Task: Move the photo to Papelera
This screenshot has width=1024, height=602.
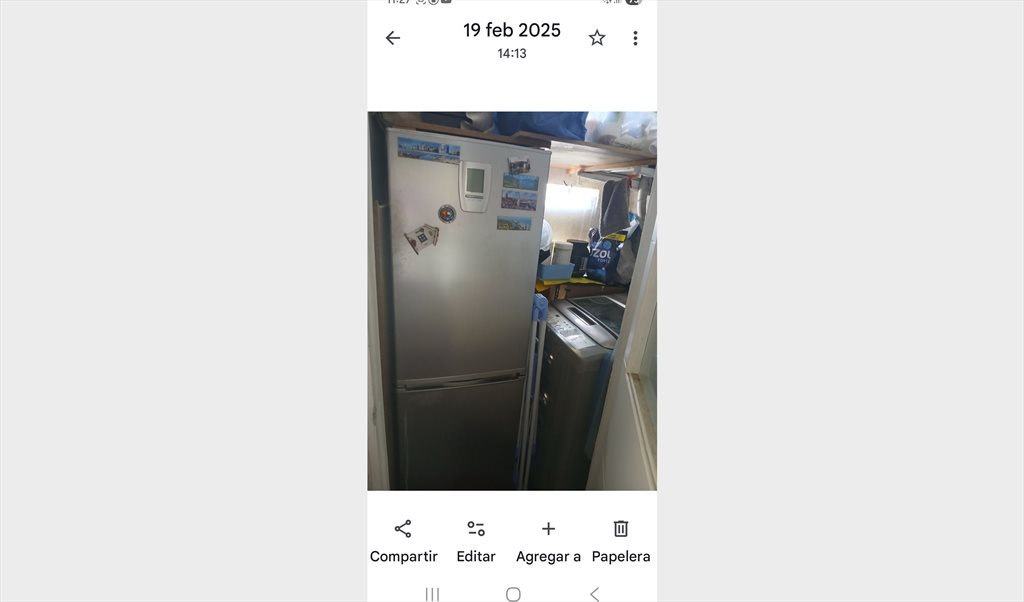Action: click(x=621, y=540)
